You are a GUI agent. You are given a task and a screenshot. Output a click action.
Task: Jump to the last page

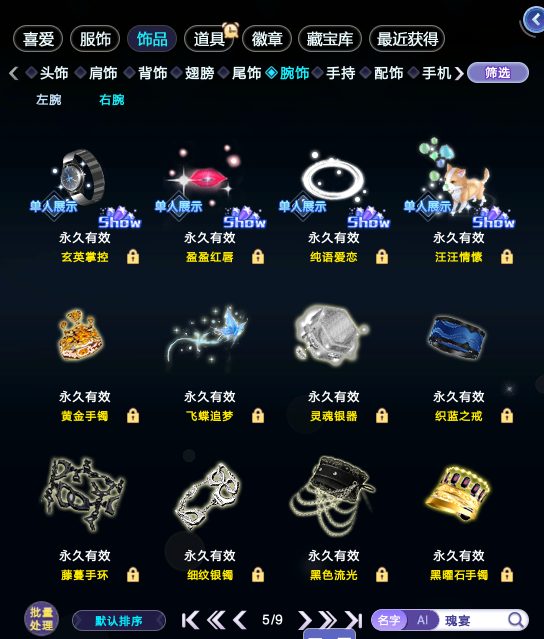(x=353, y=620)
